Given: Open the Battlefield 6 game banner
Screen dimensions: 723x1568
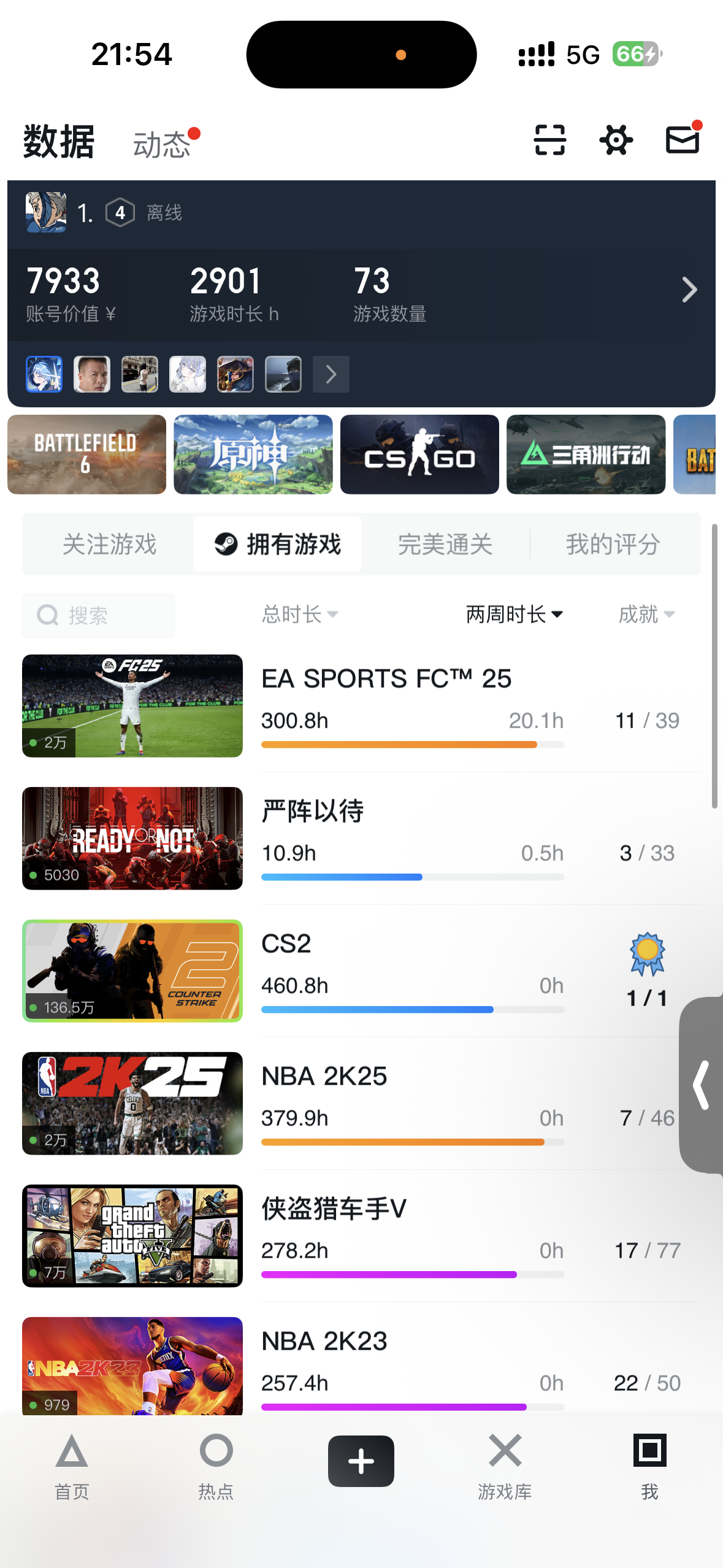Looking at the screenshot, I should [86, 455].
